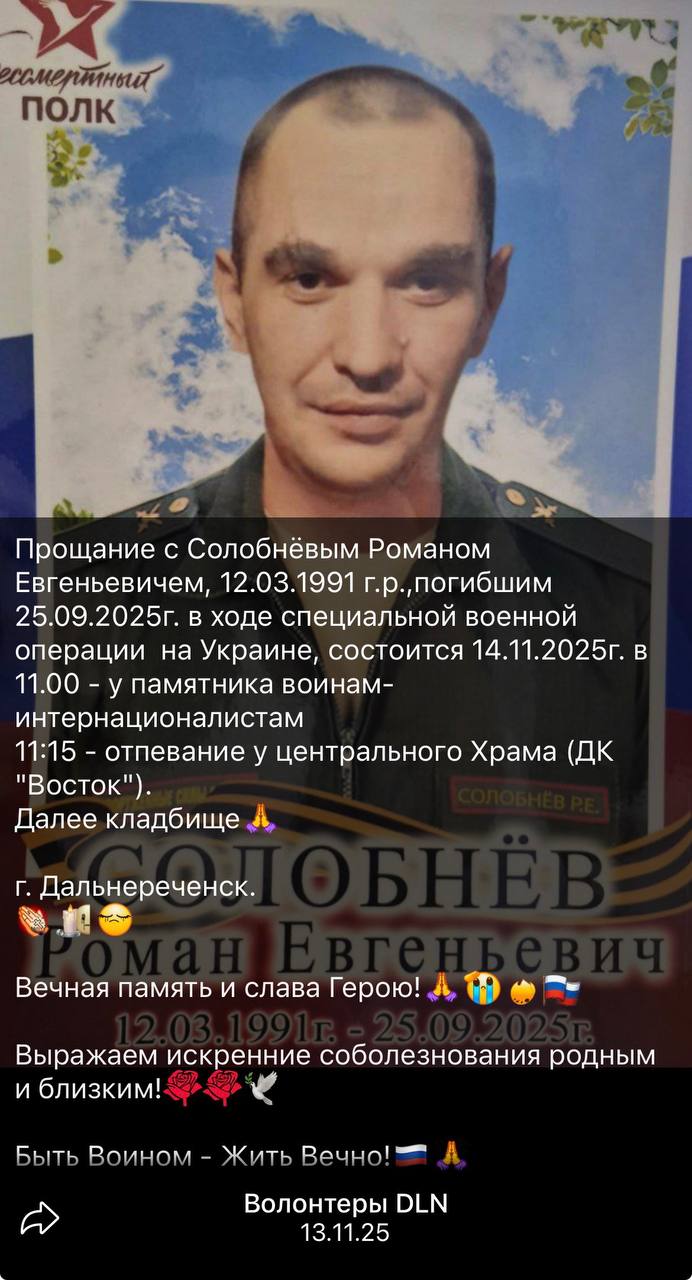Screen dimensions: 692x1280
Task: Open the Волонтеры DLN sender label
Action: [x=345, y=1204]
